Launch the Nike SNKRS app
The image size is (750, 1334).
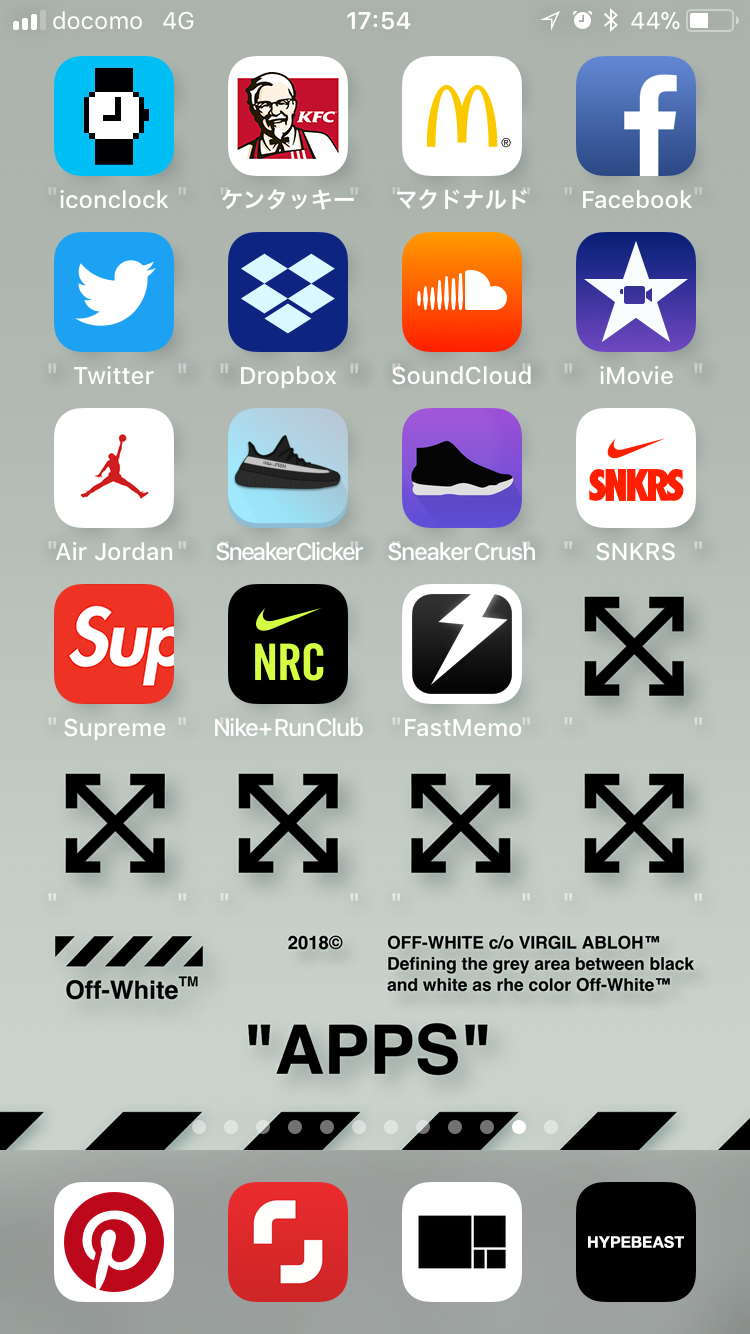pyautogui.click(x=636, y=468)
